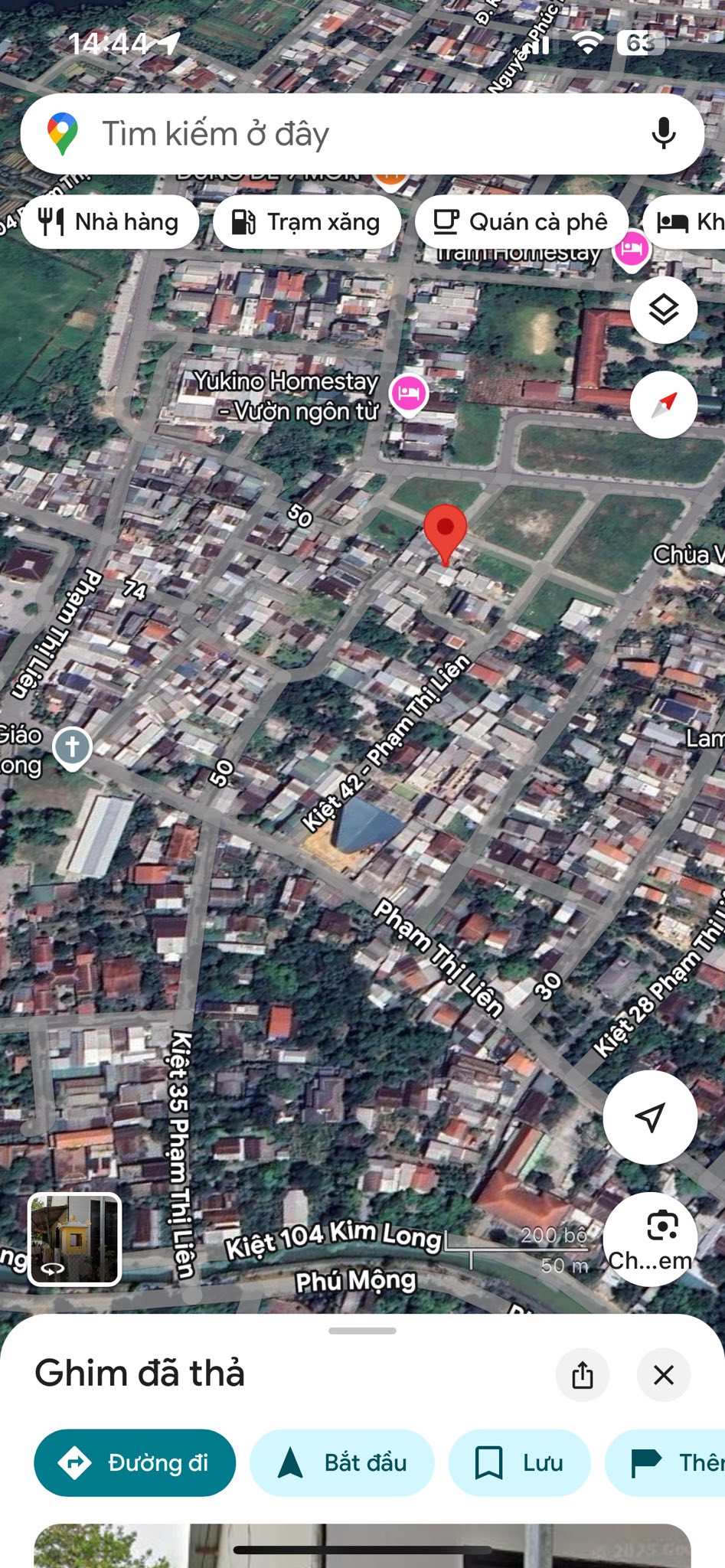Select the "Nhà hàng" chip
Screen dimensions: 725x1568
point(110,222)
